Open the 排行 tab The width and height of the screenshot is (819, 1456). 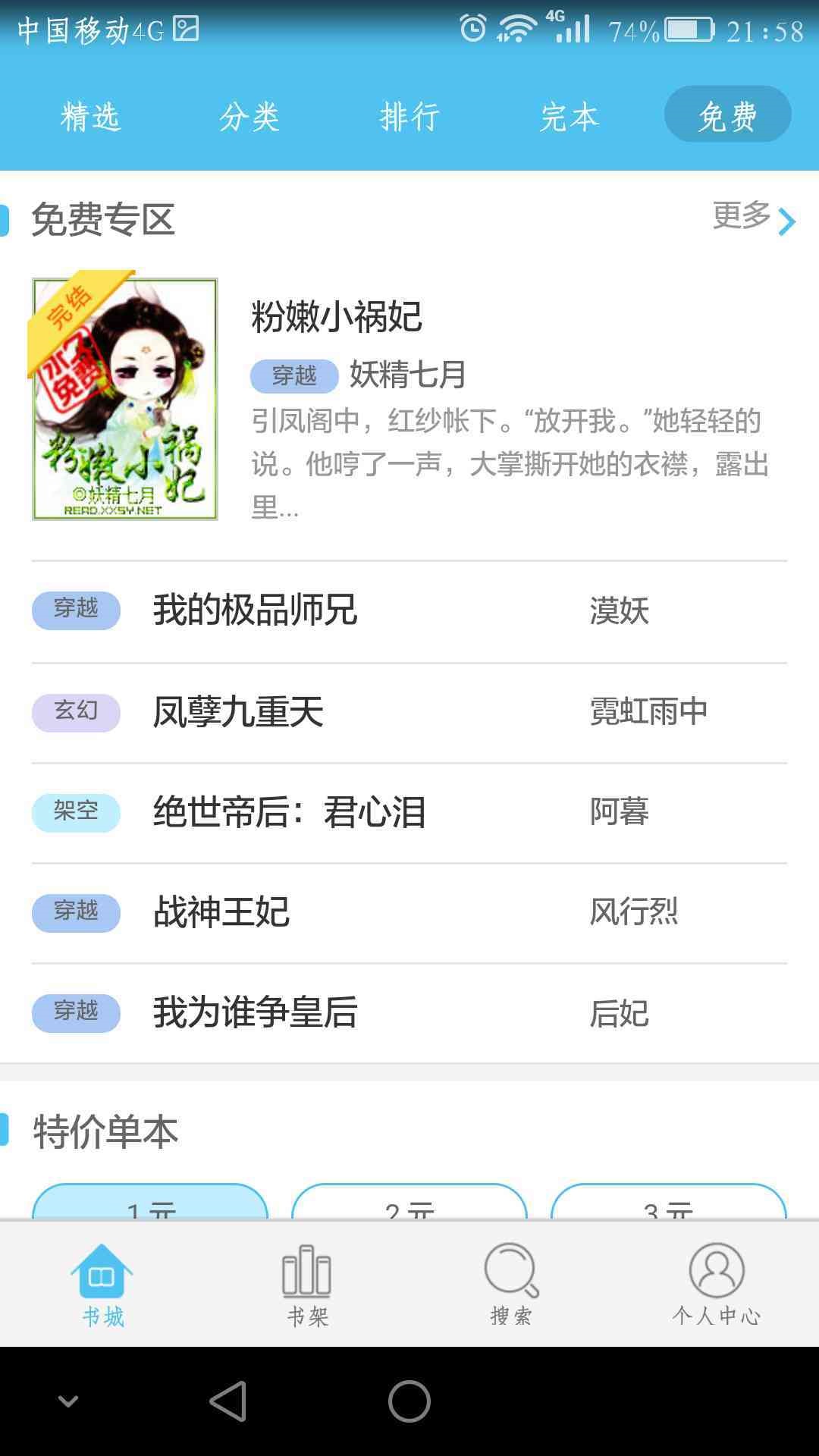409,117
